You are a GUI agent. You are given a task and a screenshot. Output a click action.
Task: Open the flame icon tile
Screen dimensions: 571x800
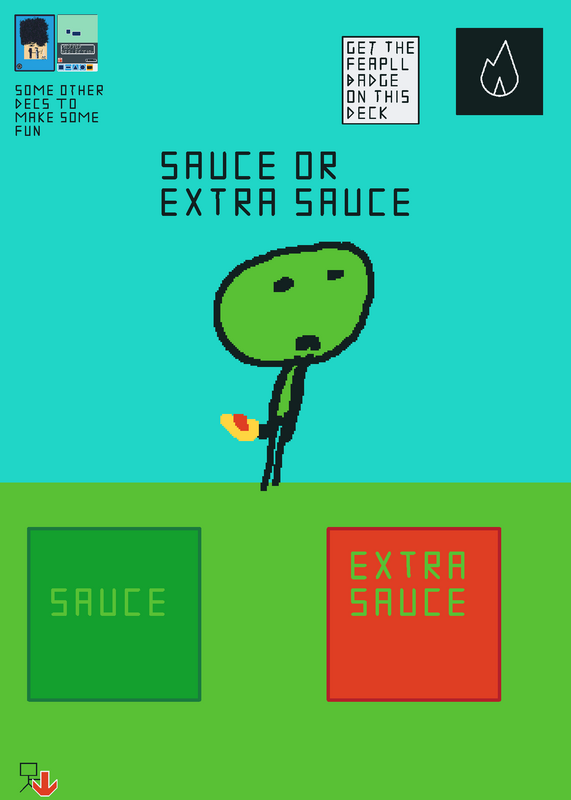tap(499, 71)
